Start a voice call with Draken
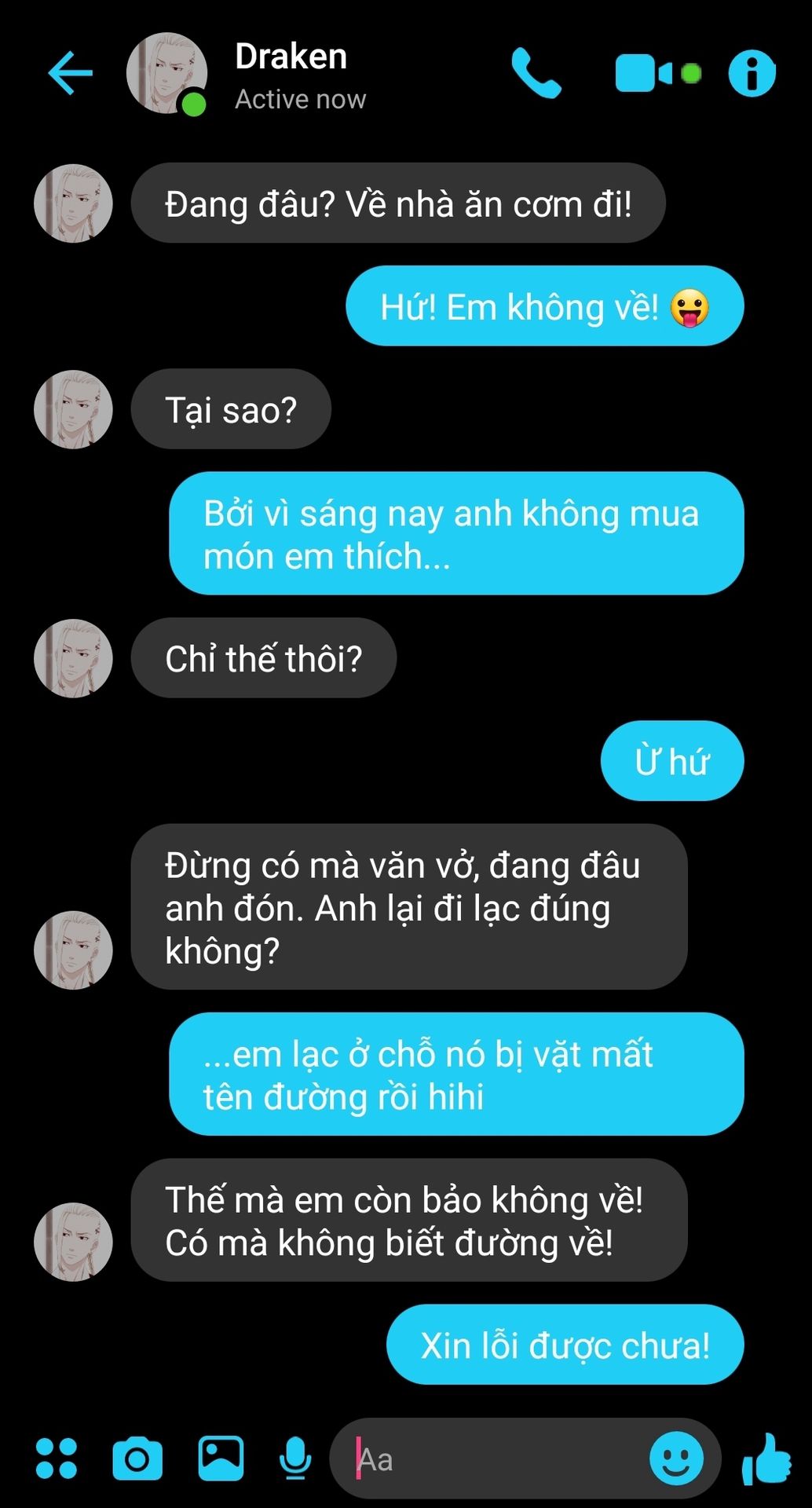This screenshot has height=1508, width=812. (x=536, y=73)
